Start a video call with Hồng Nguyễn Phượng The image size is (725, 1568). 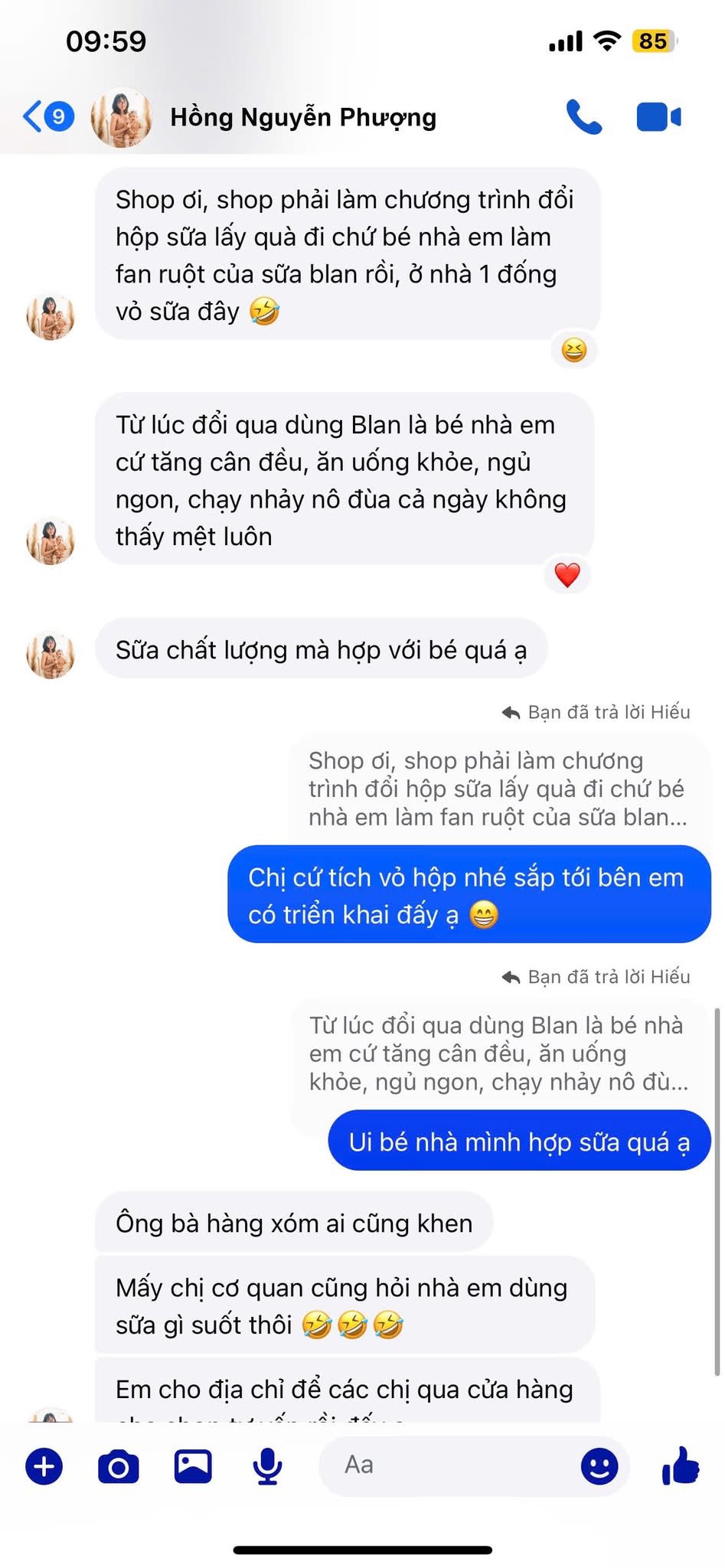658,117
